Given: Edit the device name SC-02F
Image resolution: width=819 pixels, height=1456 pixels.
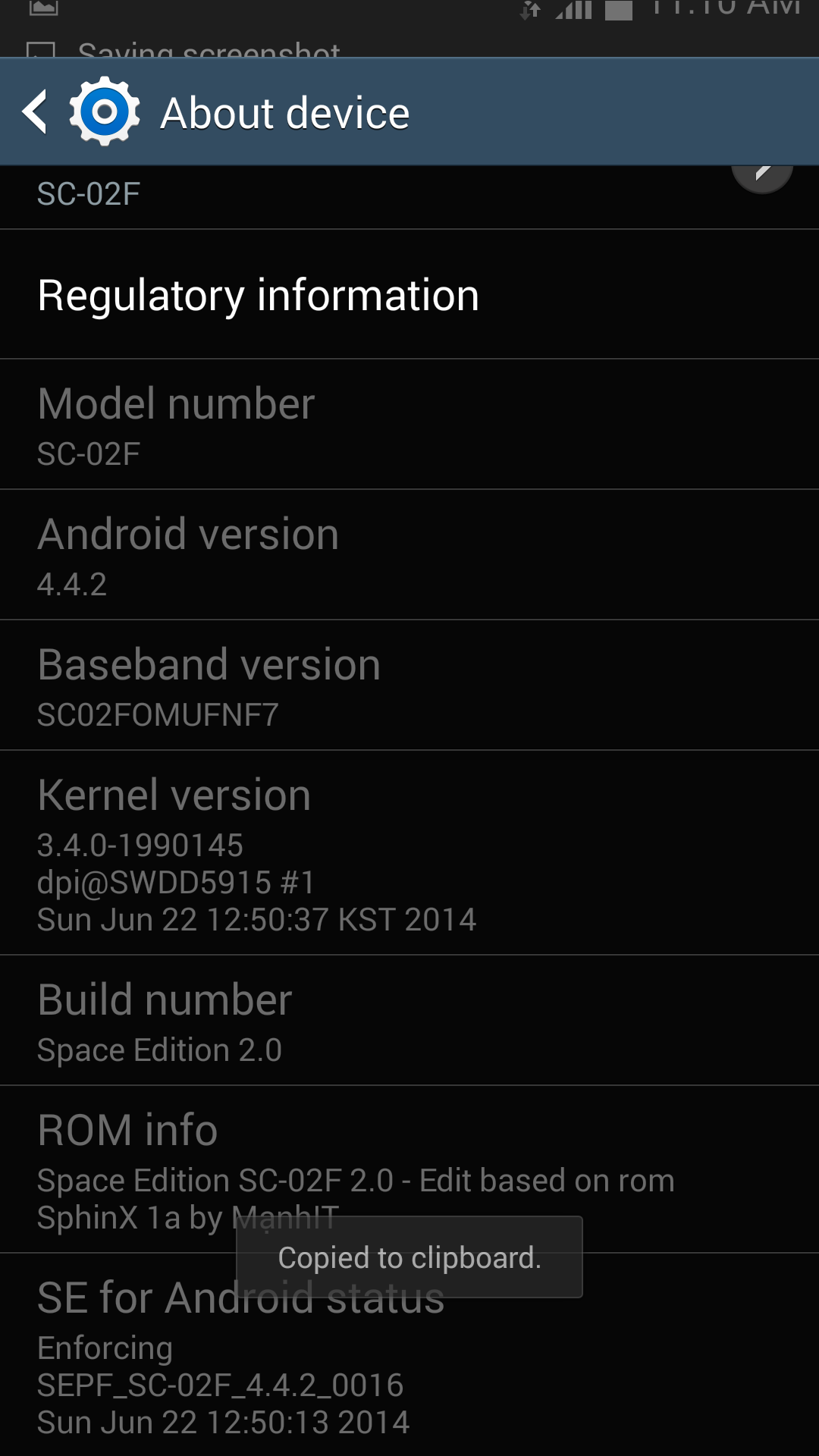Looking at the screenshot, I should tap(761, 176).
